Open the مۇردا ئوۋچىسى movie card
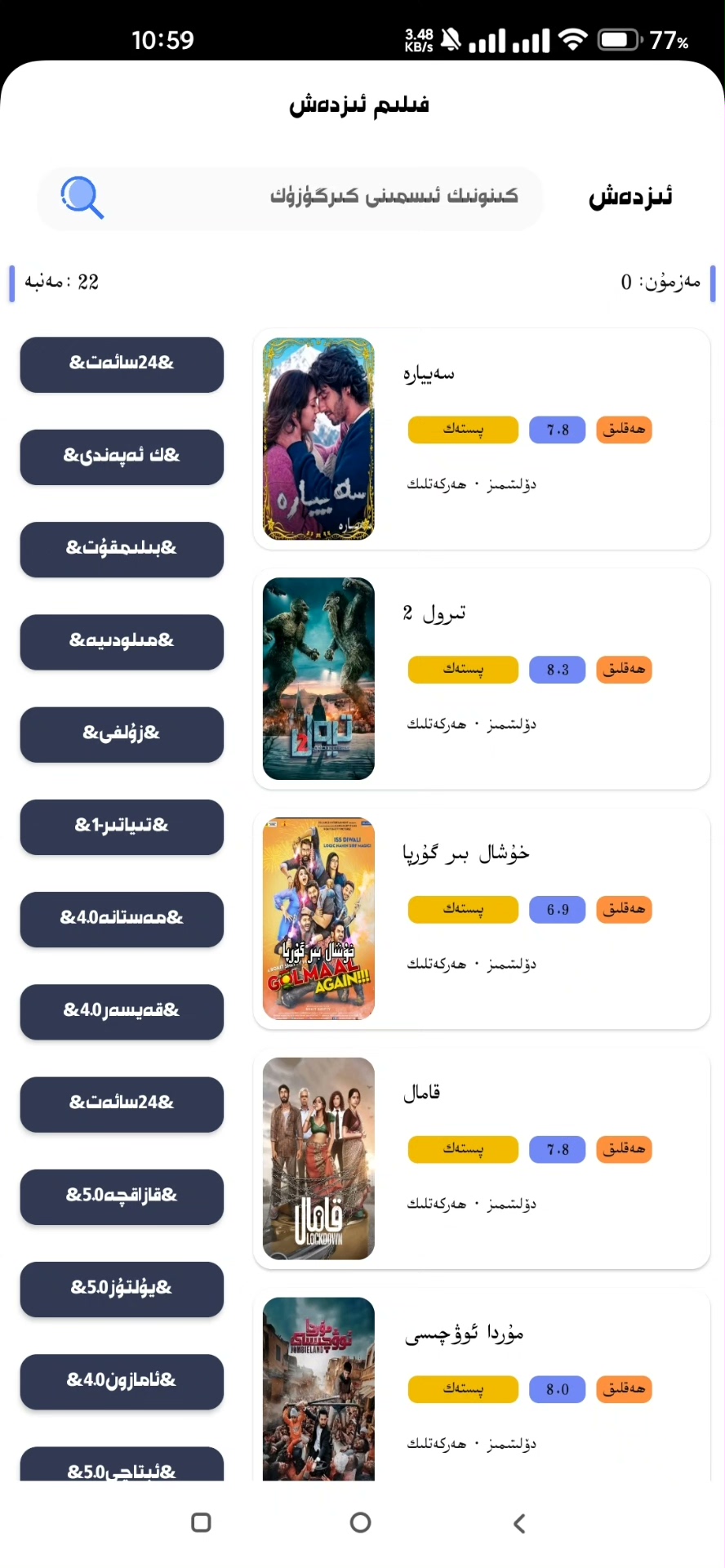Screen dimensions: 725x1568 coord(481,1388)
